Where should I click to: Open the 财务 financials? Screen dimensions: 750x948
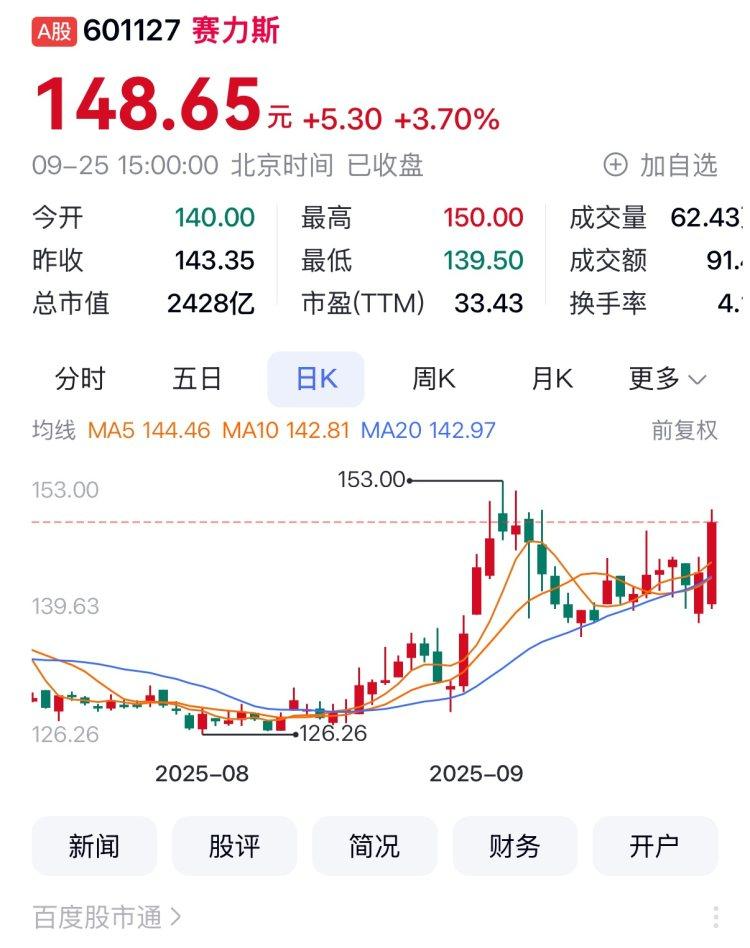[515, 846]
